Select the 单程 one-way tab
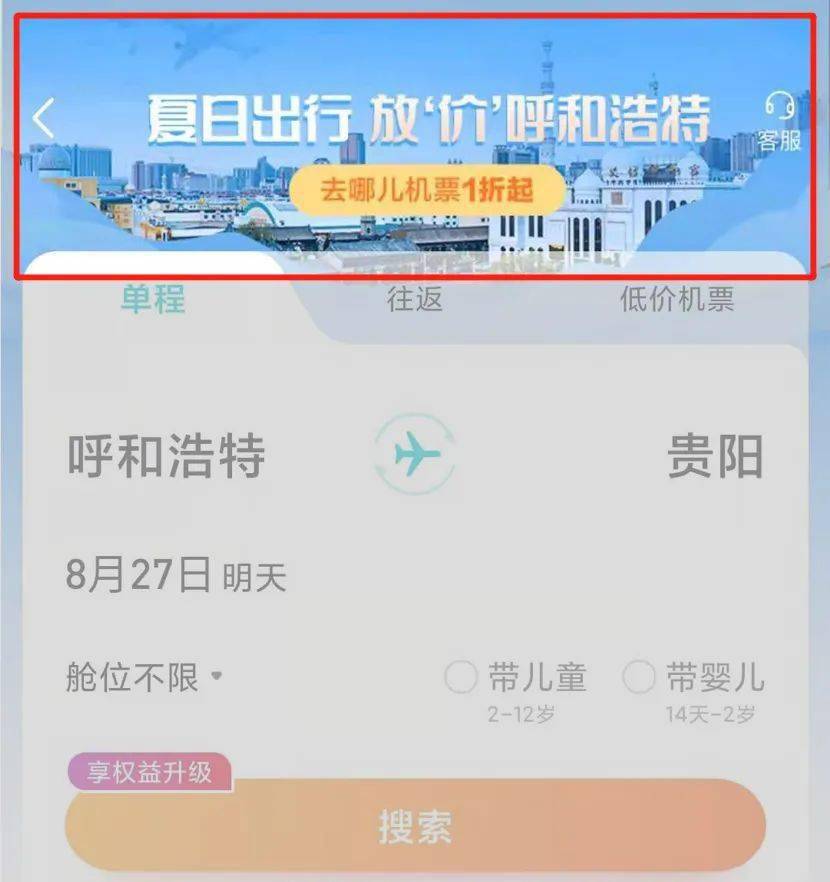The height and width of the screenshot is (882, 830). click(x=153, y=298)
